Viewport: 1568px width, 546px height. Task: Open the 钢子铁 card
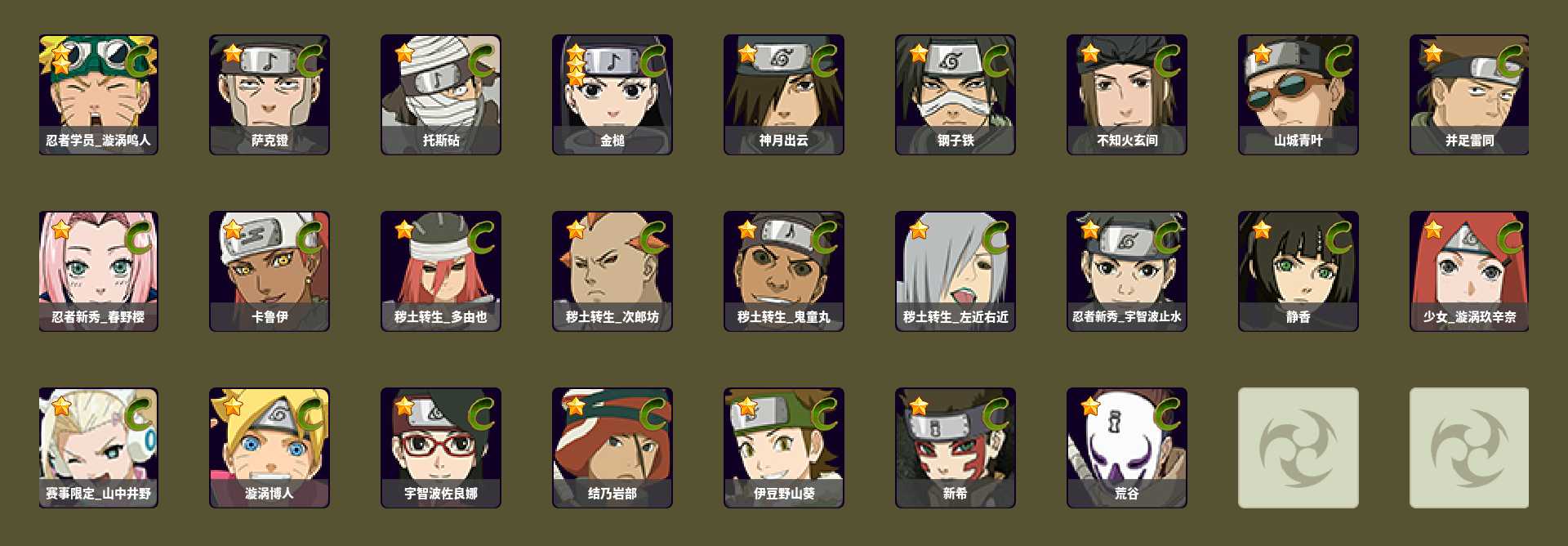click(955, 94)
